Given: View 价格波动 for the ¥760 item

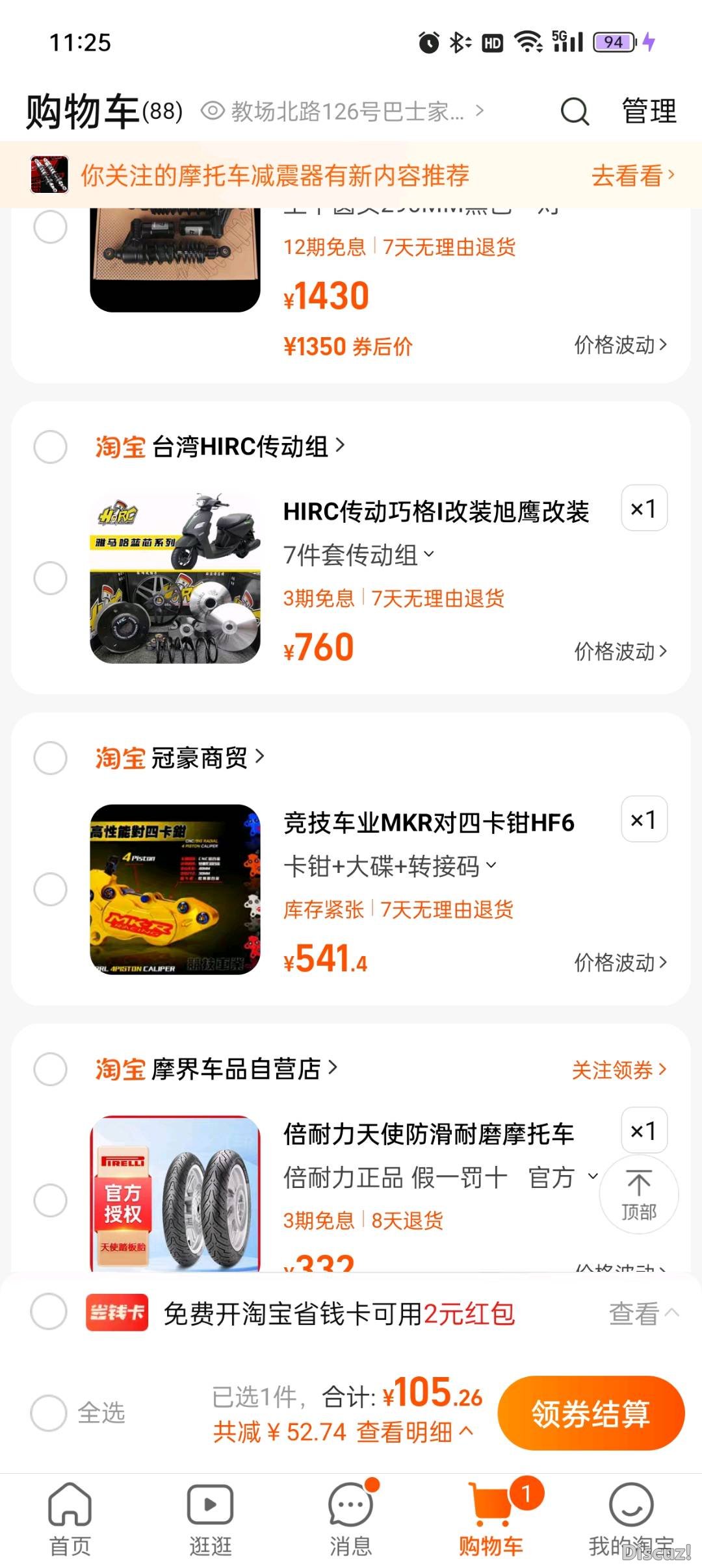Looking at the screenshot, I should (x=621, y=651).
